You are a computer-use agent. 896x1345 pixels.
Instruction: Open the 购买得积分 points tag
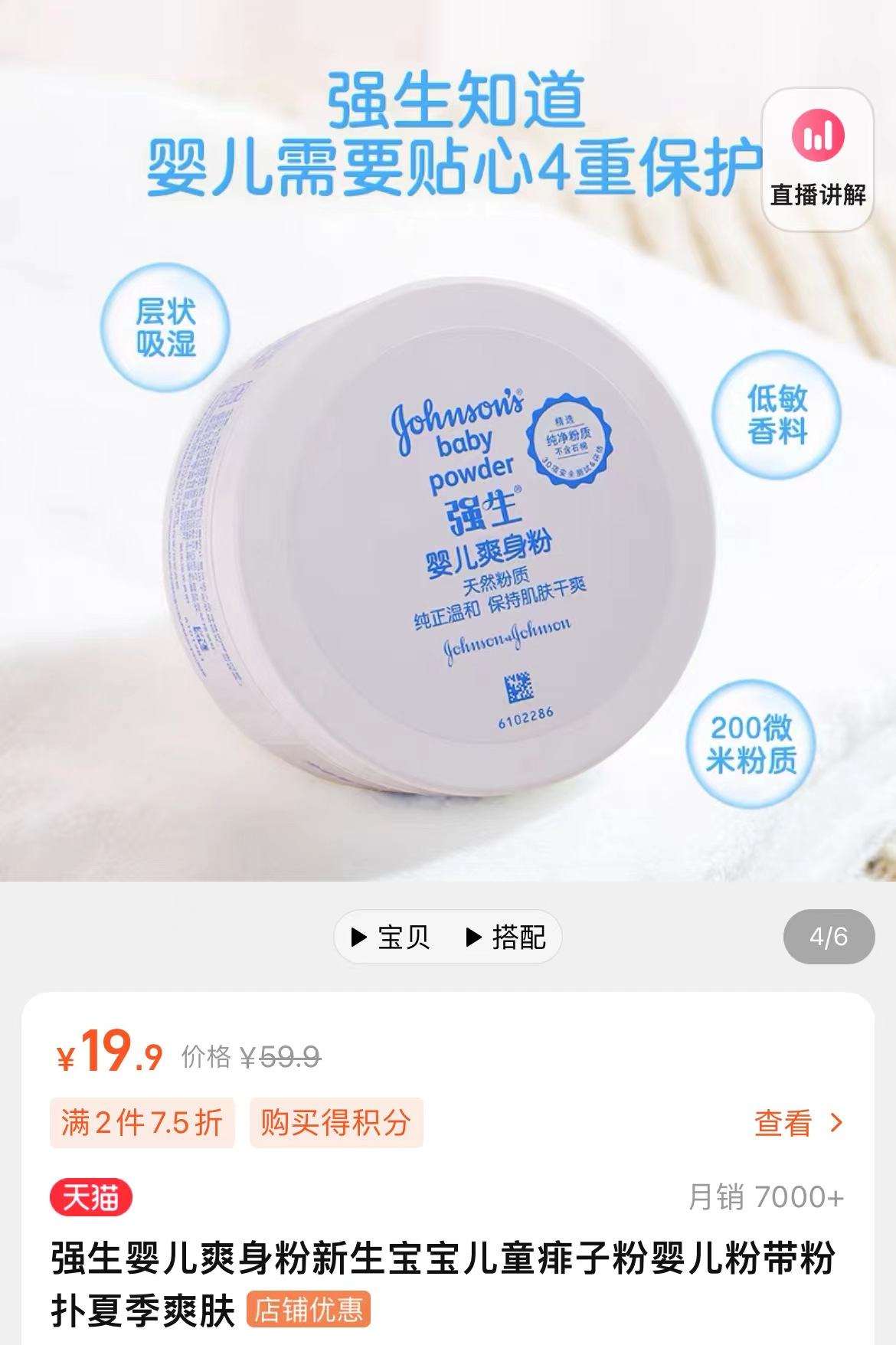336,1123
